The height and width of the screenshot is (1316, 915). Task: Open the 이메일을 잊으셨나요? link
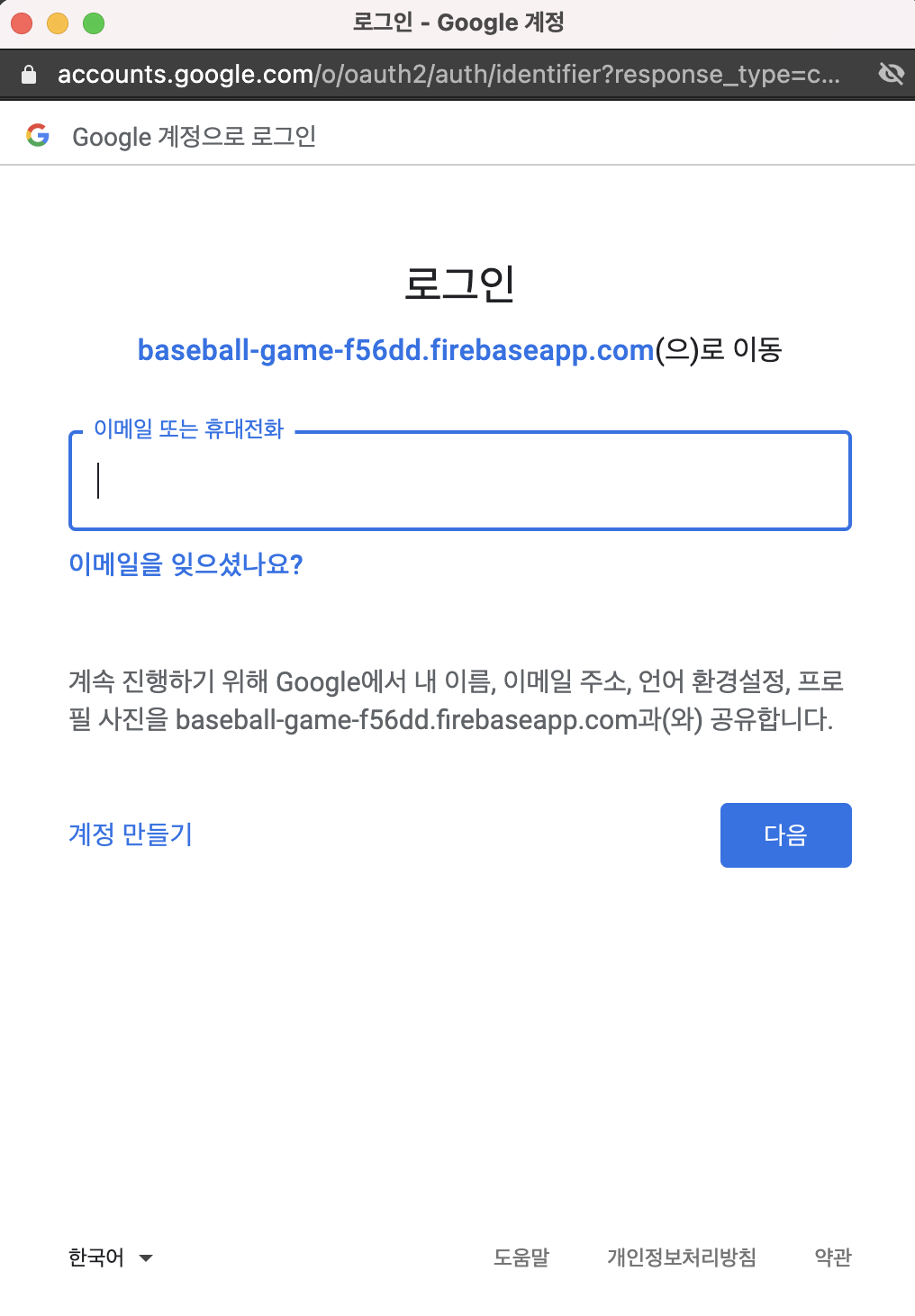click(x=186, y=564)
